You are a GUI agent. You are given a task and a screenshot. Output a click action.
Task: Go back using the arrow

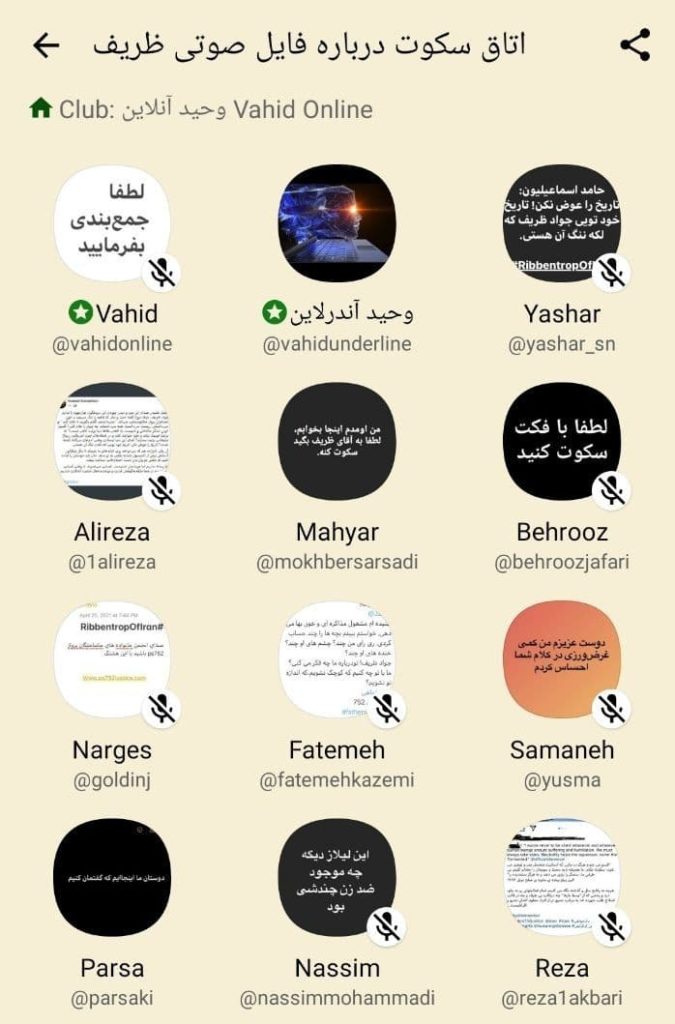(46, 46)
